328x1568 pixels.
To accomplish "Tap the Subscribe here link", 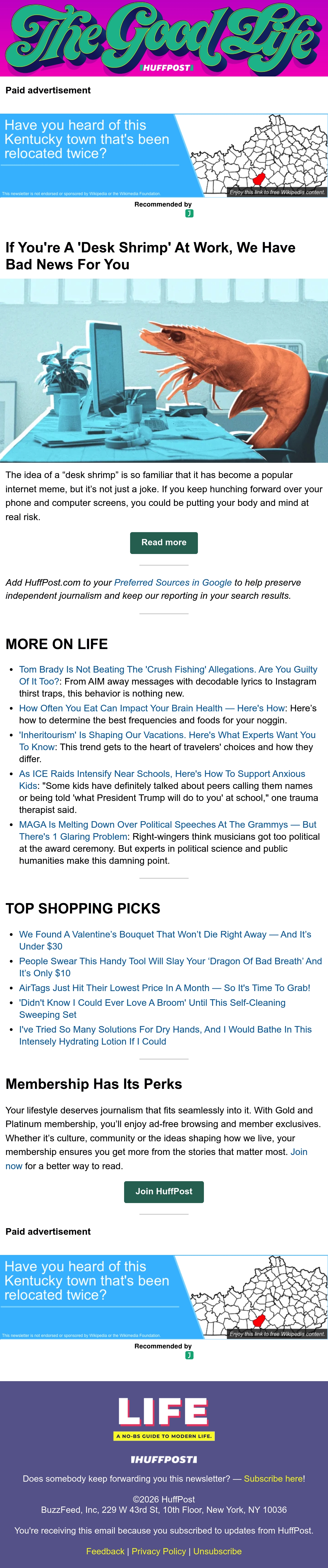I will pyautogui.click(x=273, y=1478).
